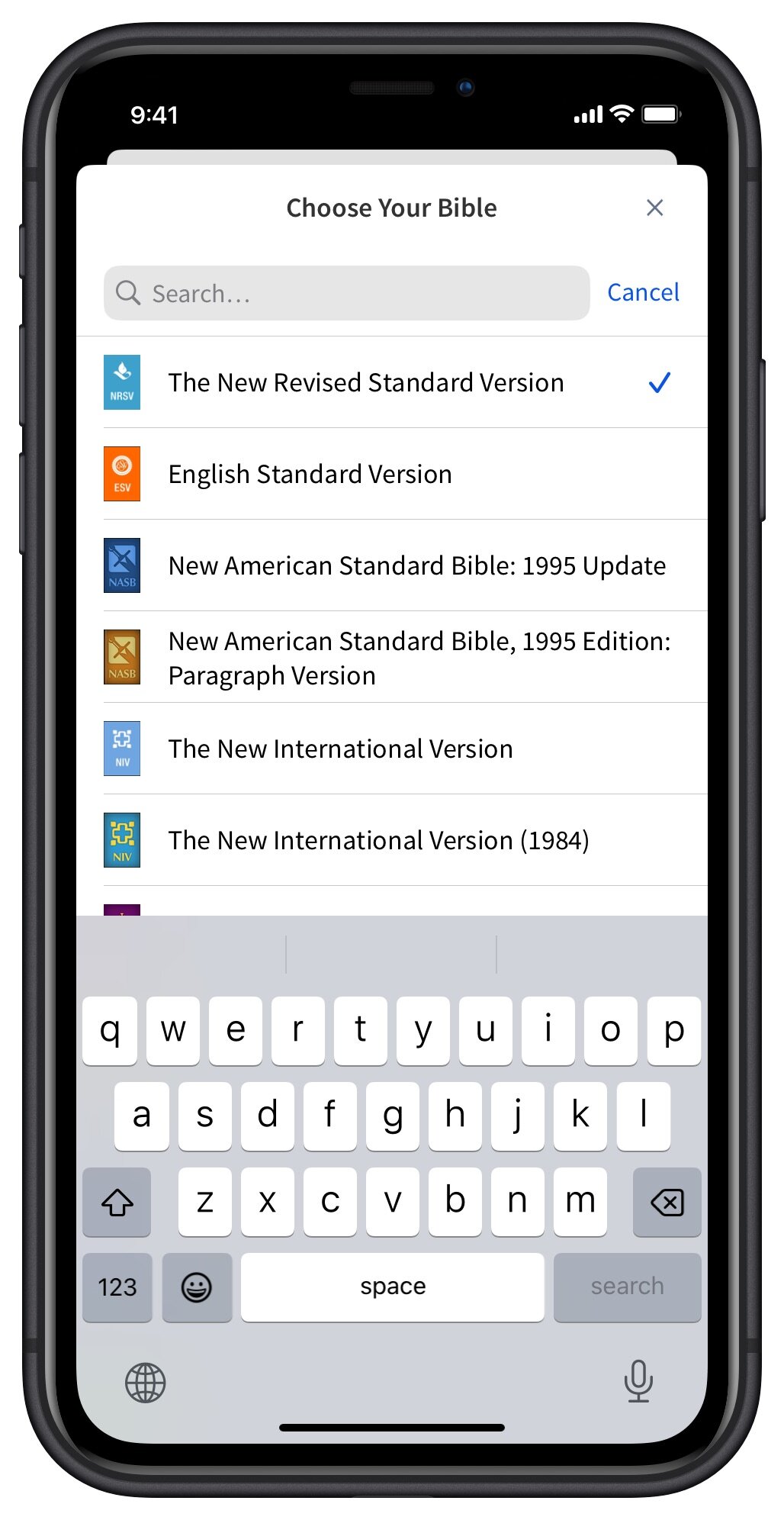Toggle the Shift key
This screenshot has height=1520, width=784.
point(116,1203)
